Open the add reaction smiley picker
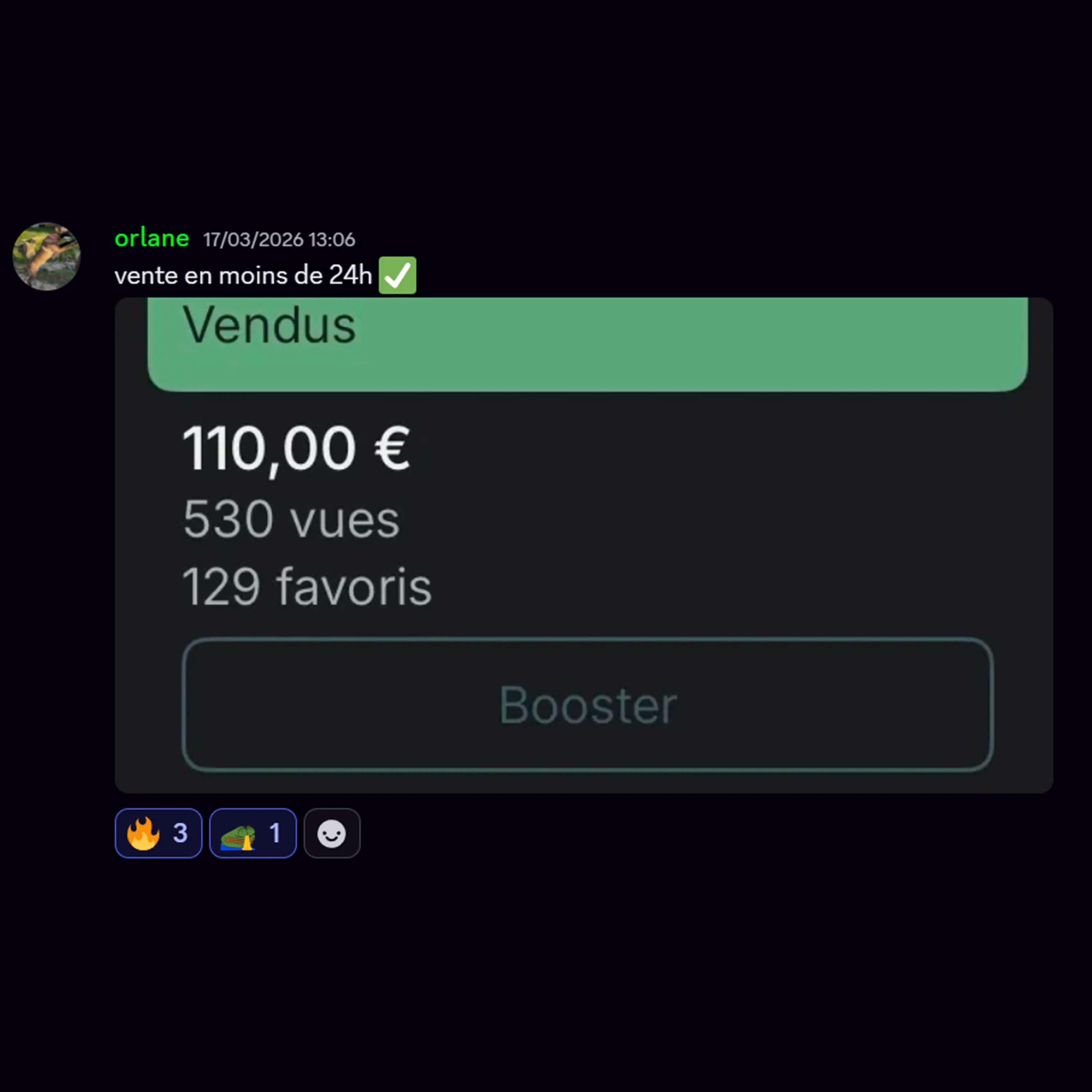Screen dimensions: 1092x1092 [332, 833]
